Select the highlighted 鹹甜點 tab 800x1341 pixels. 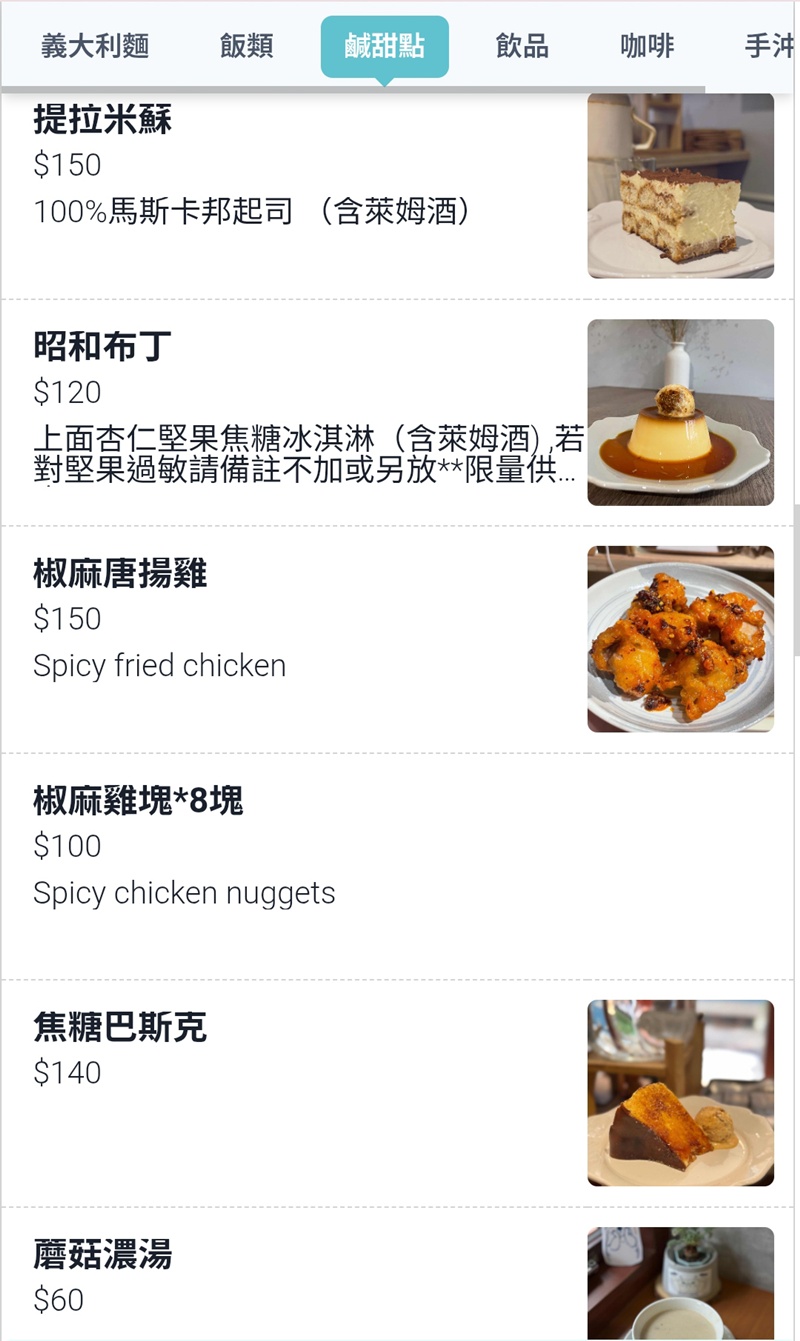click(384, 45)
